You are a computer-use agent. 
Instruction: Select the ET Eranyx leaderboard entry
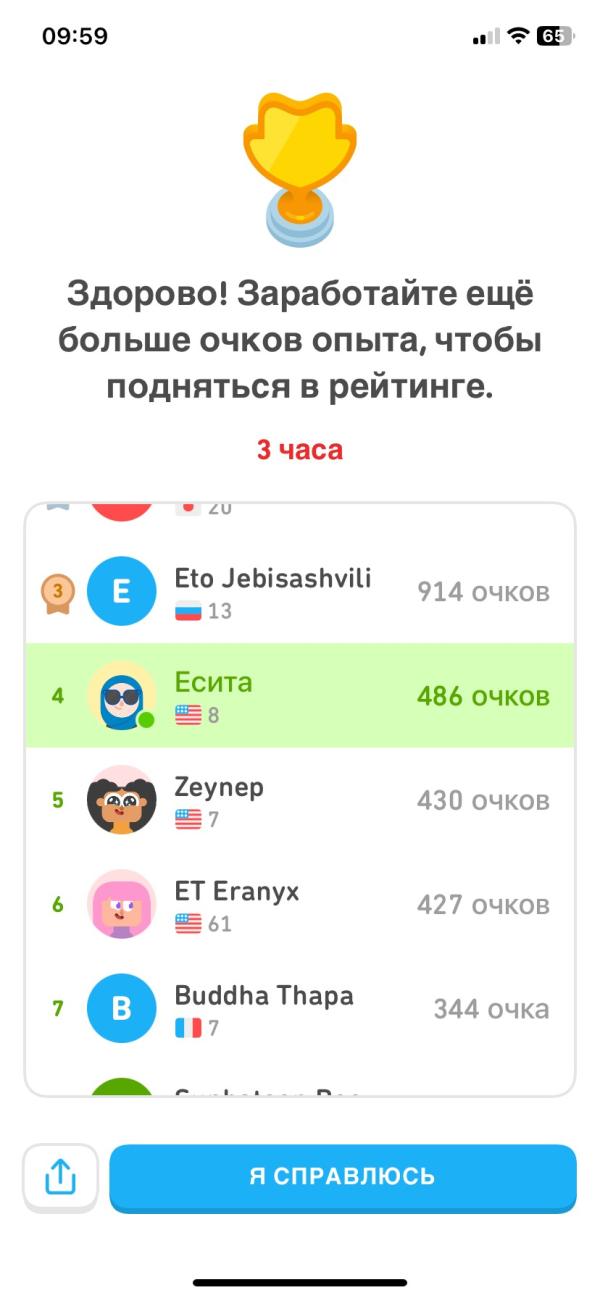click(x=299, y=904)
